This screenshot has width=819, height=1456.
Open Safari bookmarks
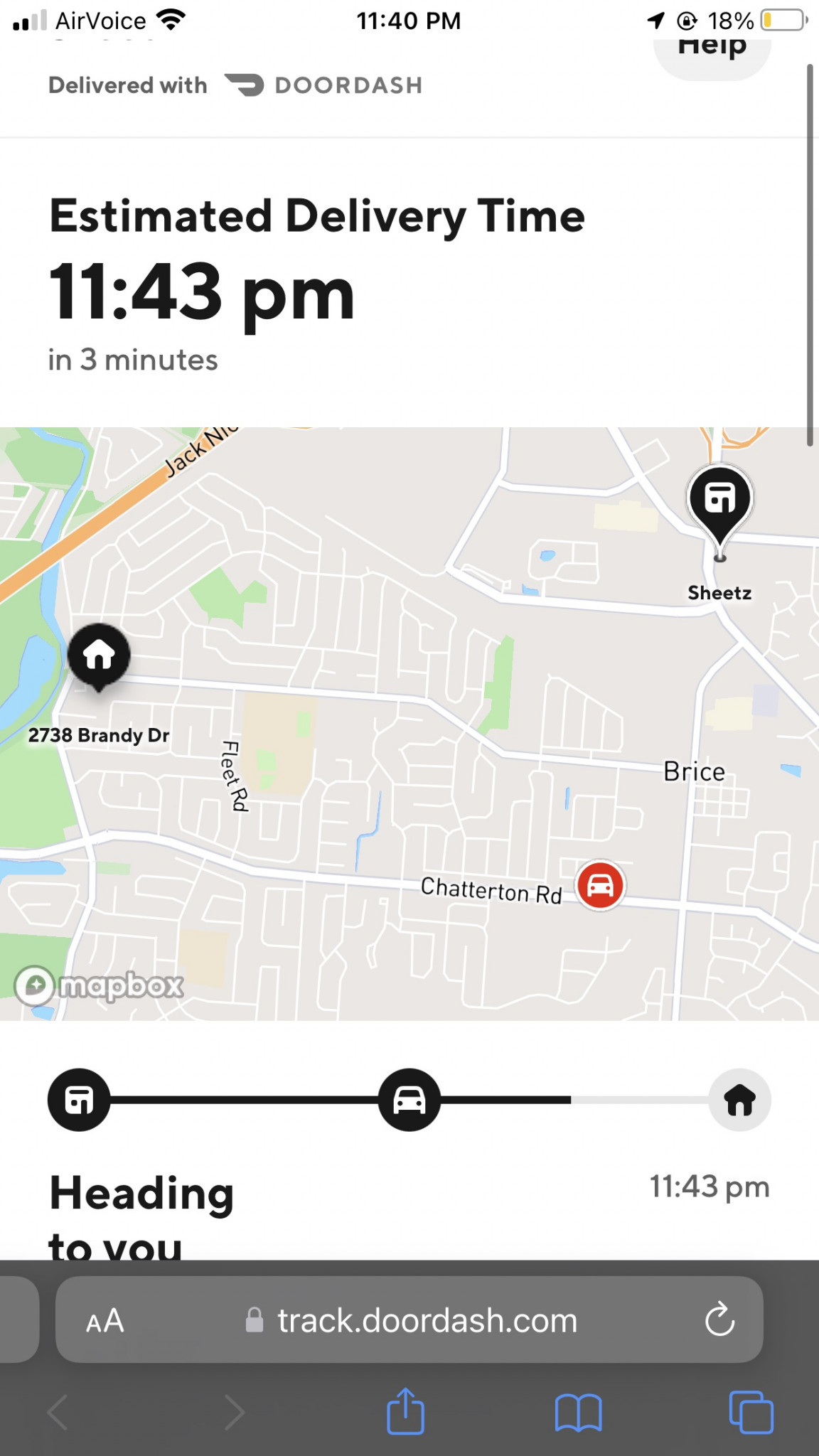[578, 1412]
